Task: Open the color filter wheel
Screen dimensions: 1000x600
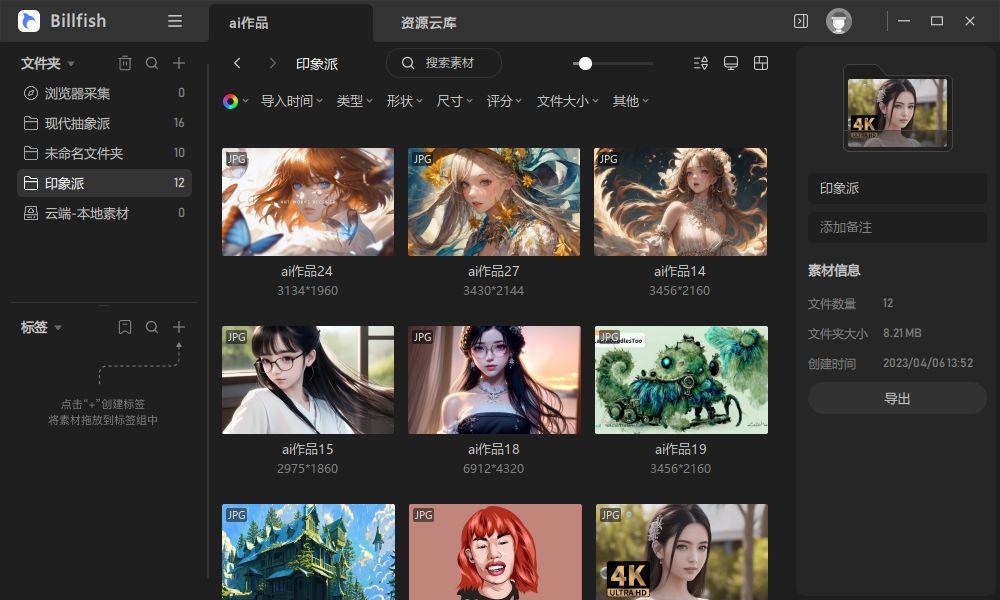Action: click(230, 101)
